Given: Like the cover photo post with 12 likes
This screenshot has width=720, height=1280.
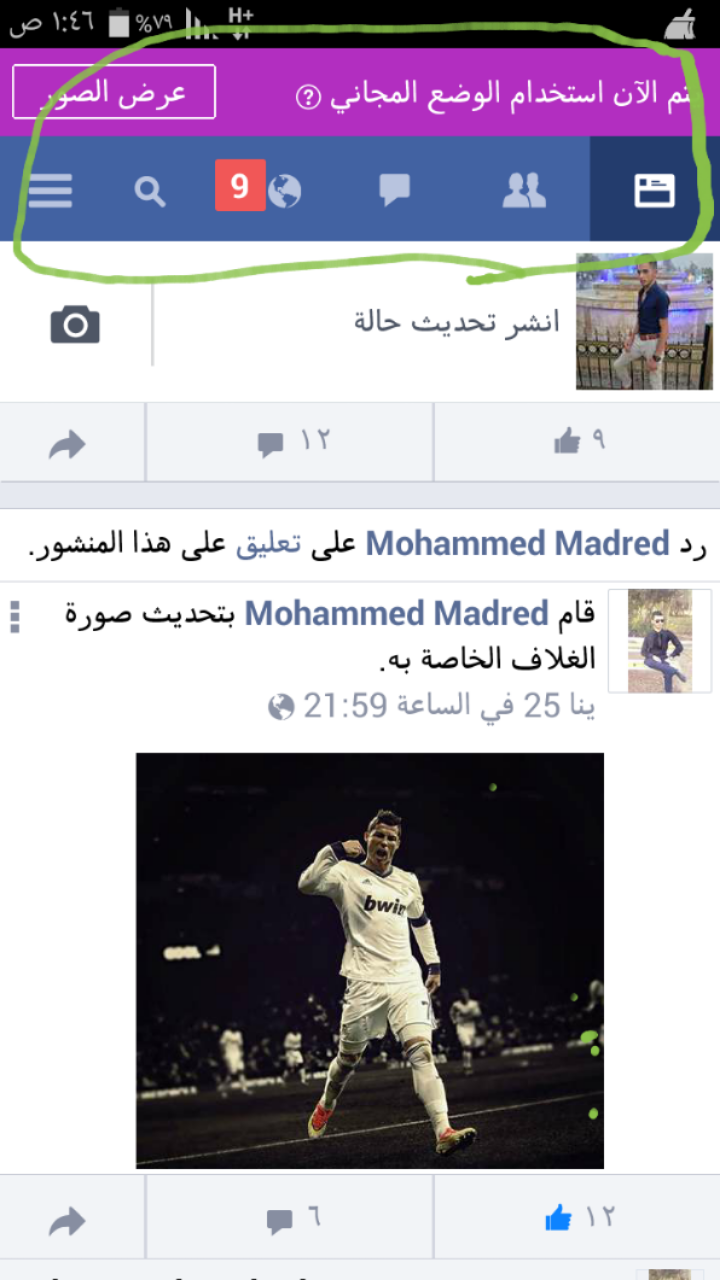Looking at the screenshot, I should click(x=578, y=1217).
